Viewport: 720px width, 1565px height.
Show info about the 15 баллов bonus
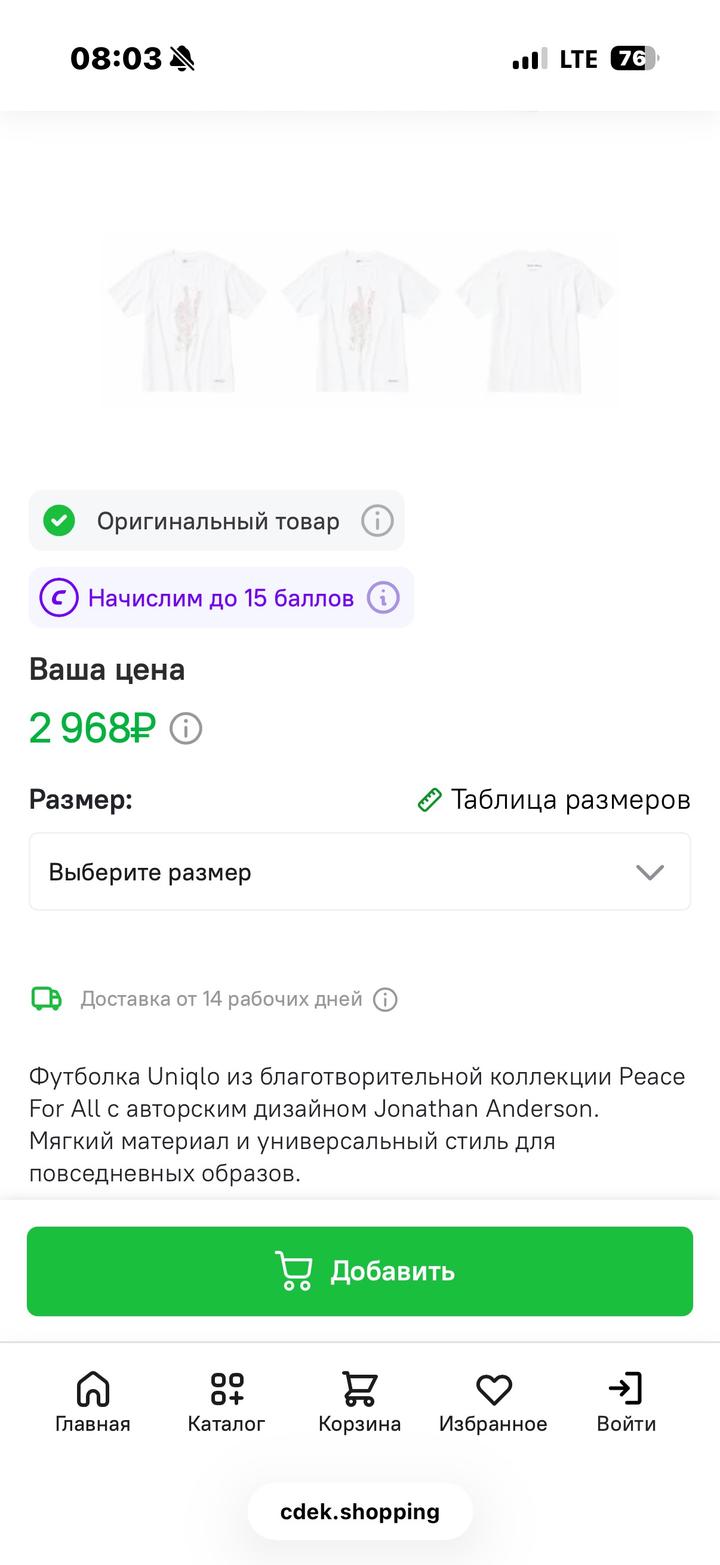point(383,598)
